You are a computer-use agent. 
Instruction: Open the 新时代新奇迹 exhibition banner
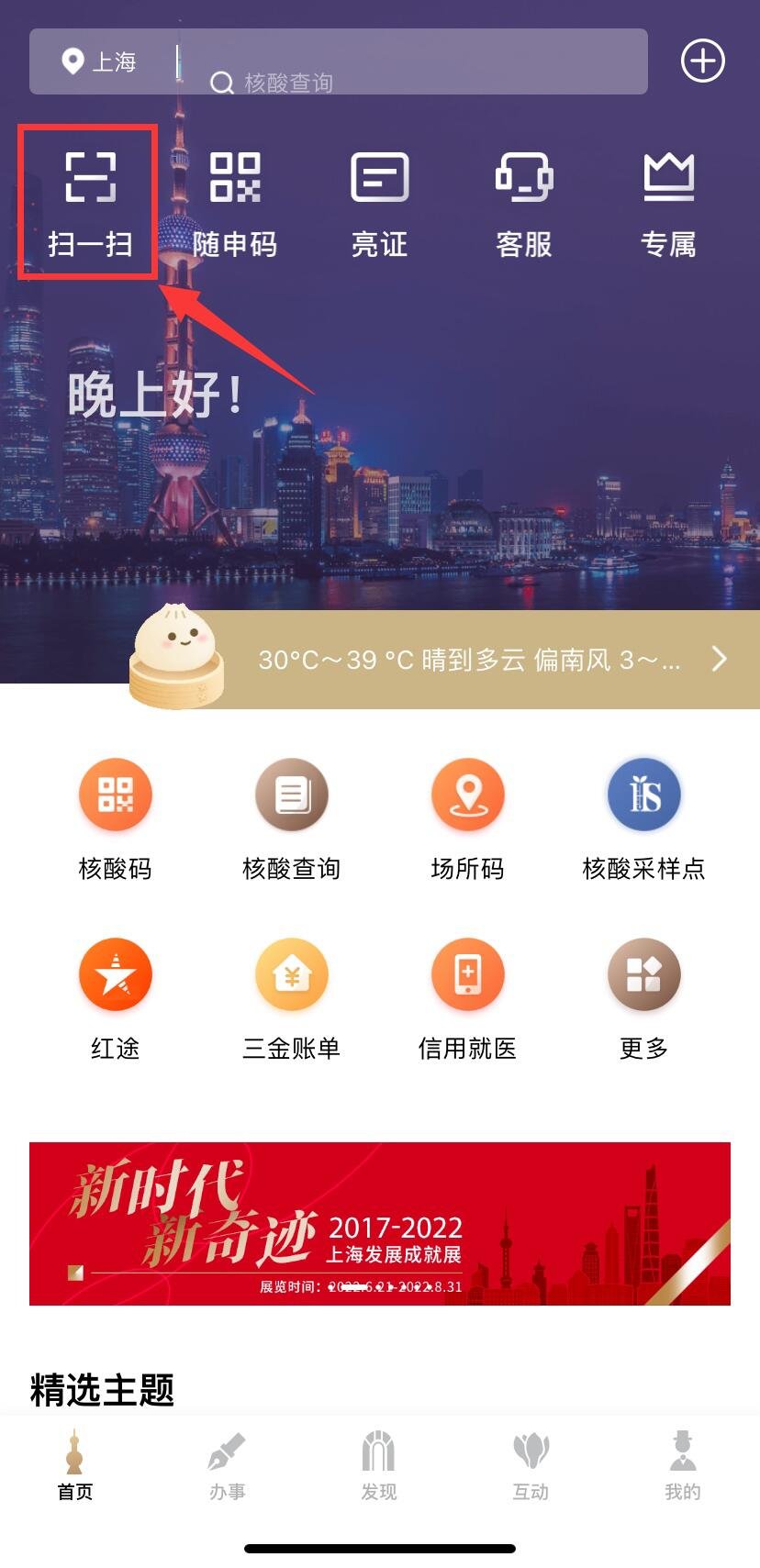pyautogui.click(x=380, y=1223)
